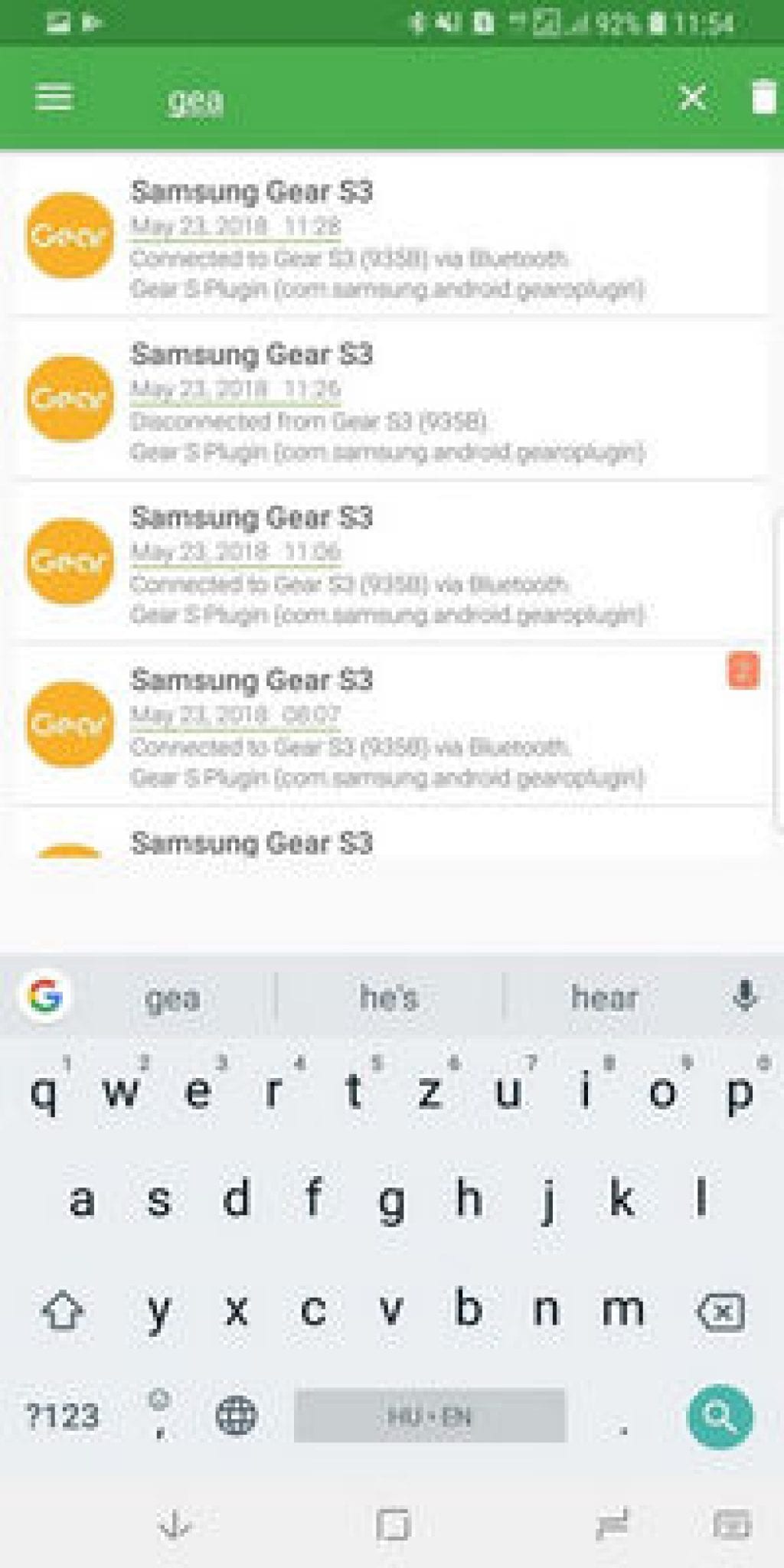Tap the red badge on the 08:07 notification

coord(742,670)
